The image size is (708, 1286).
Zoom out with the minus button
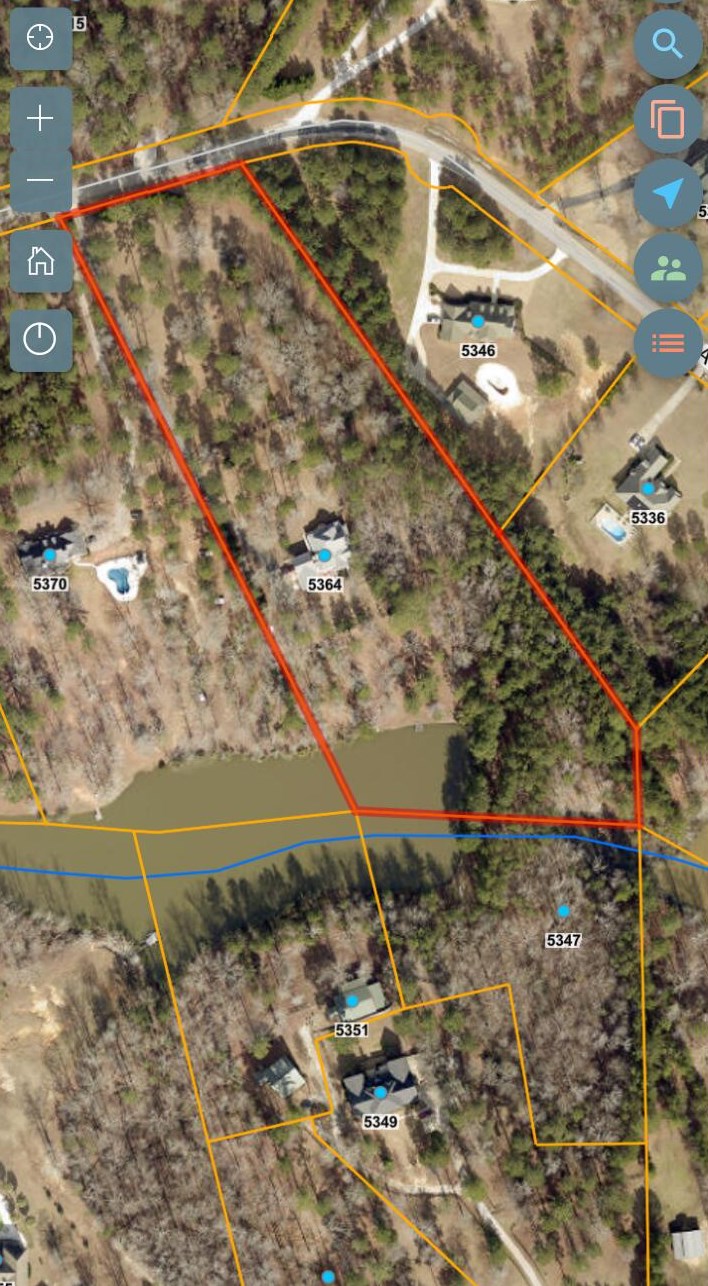point(40,180)
